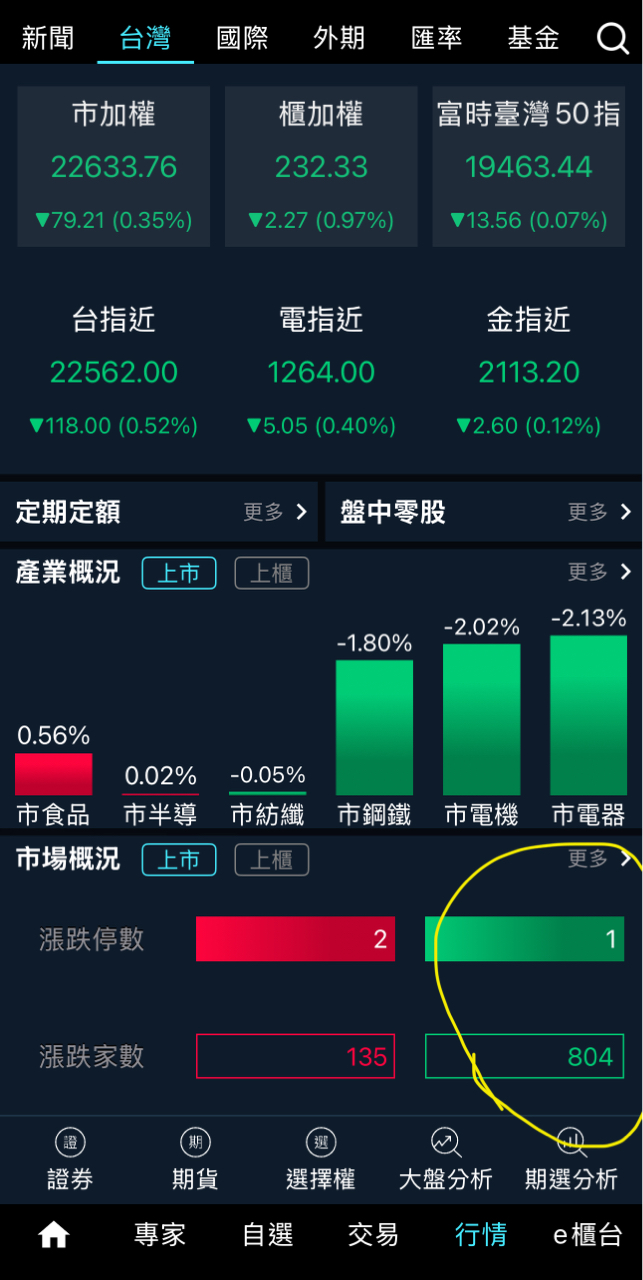The width and height of the screenshot is (643, 1280).
Task: Select the 外期 tab
Action: click(x=339, y=38)
